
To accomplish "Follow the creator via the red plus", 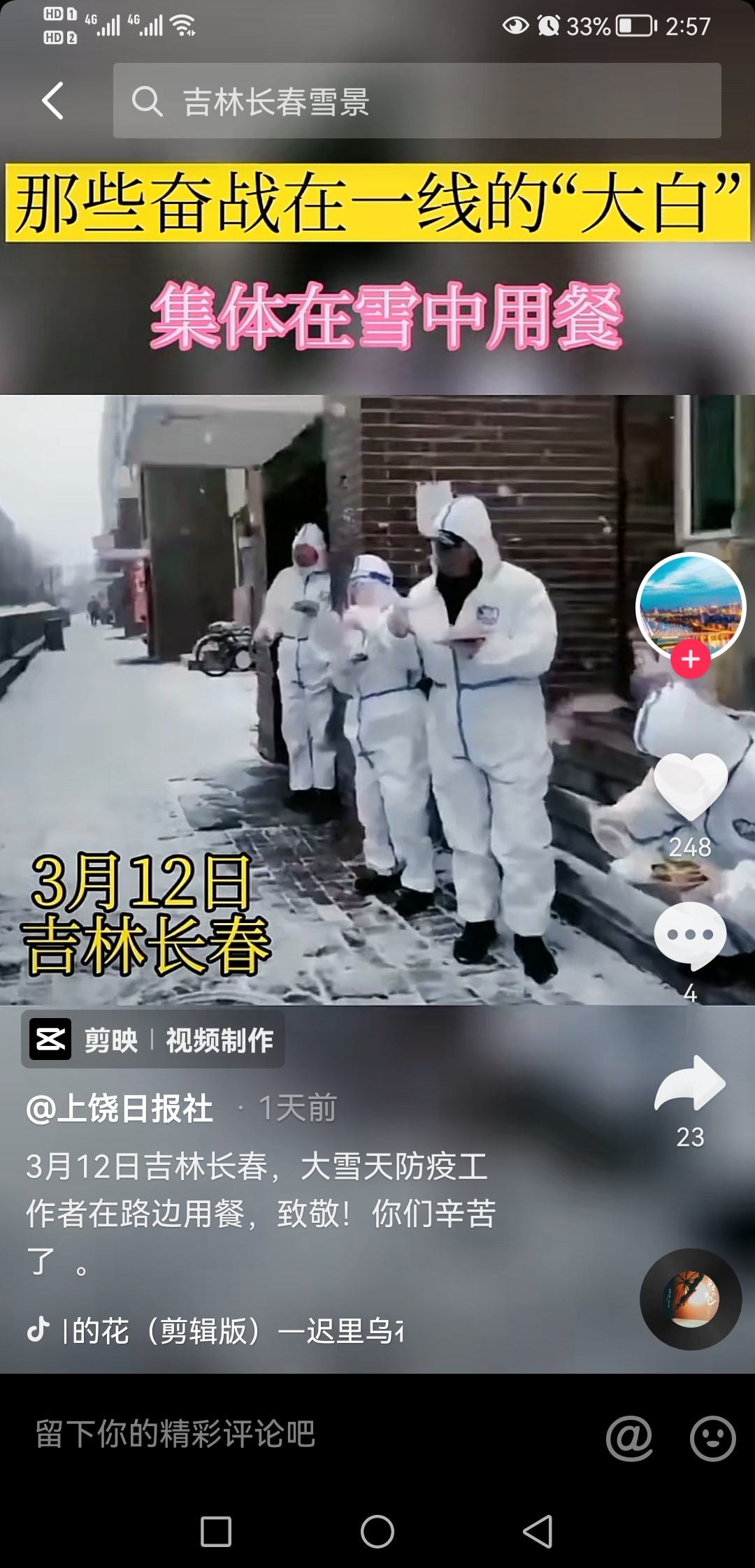I will (691, 659).
